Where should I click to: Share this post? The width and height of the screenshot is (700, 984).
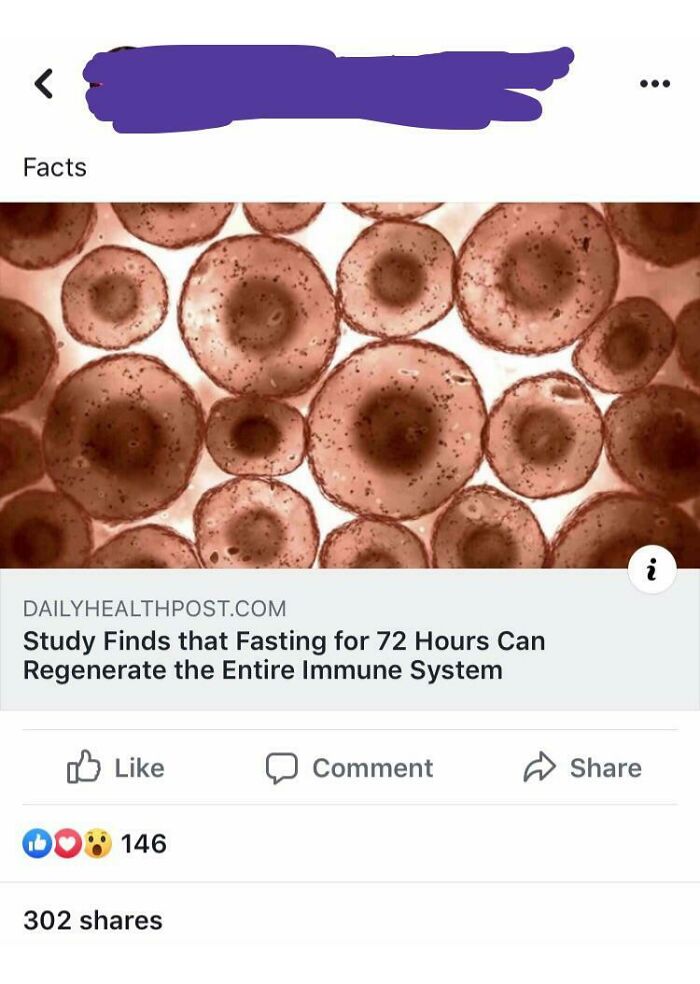tap(583, 768)
